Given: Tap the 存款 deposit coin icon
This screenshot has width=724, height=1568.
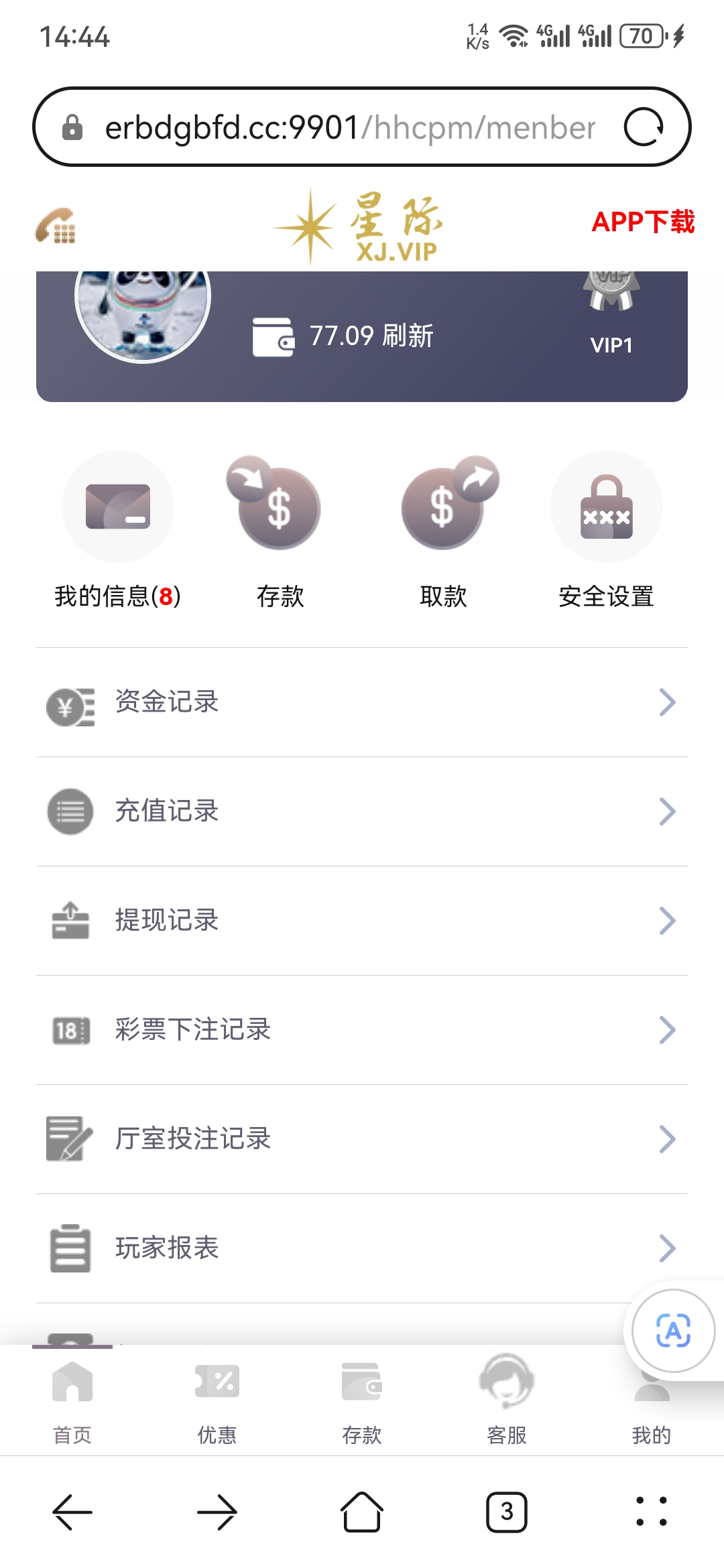Looking at the screenshot, I should point(280,507).
